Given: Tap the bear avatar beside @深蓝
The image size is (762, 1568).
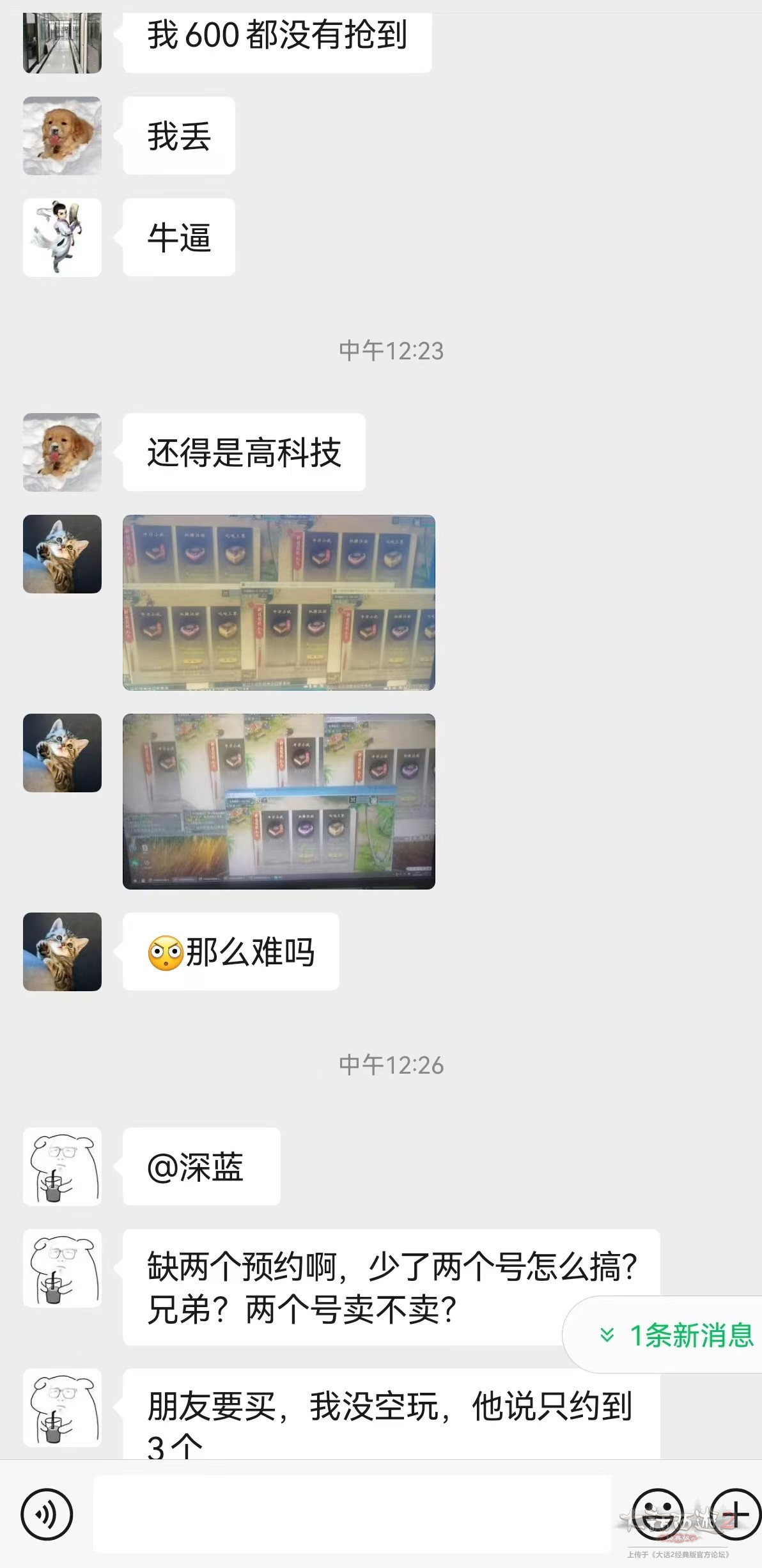Looking at the screenshot, I should tap(62, 1166).
